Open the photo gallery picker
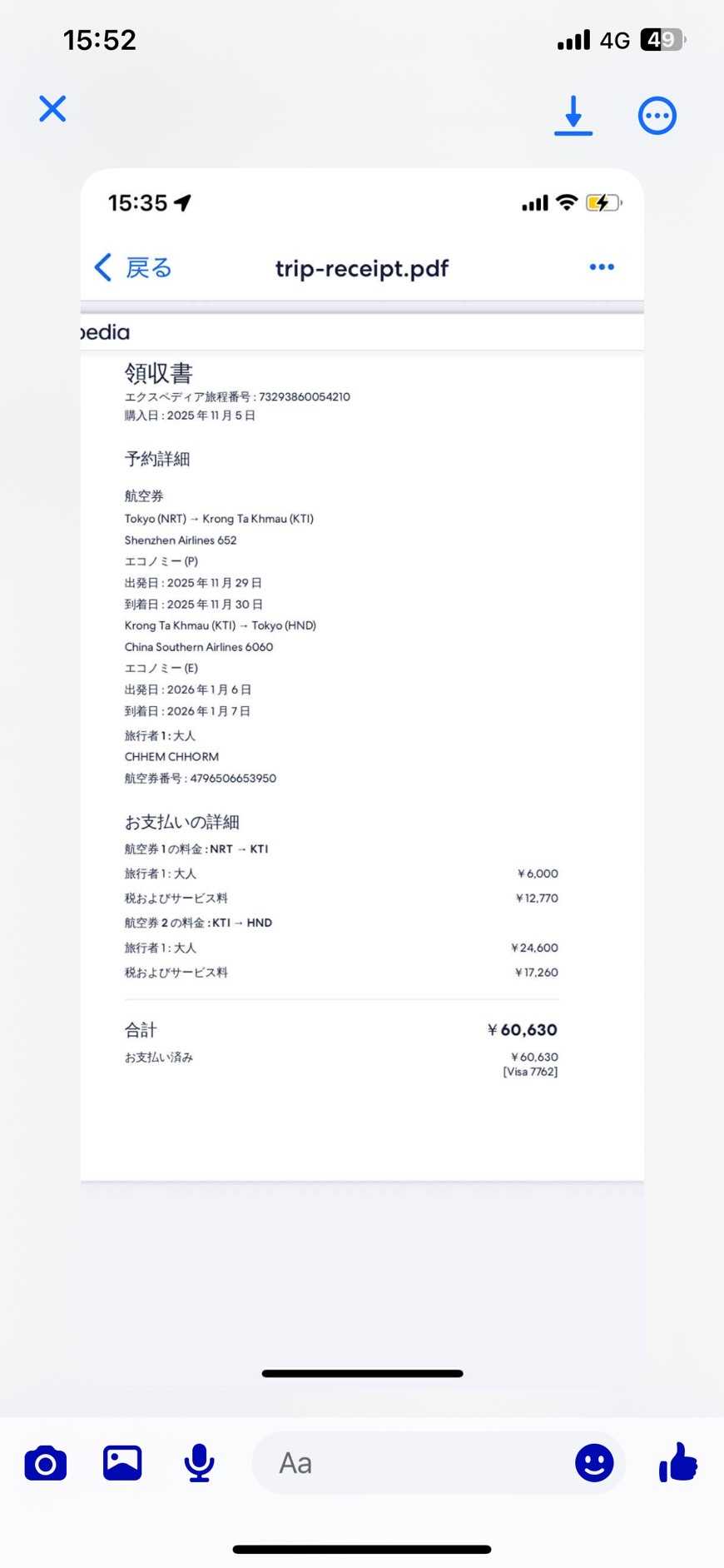 tap(122, 1463)
